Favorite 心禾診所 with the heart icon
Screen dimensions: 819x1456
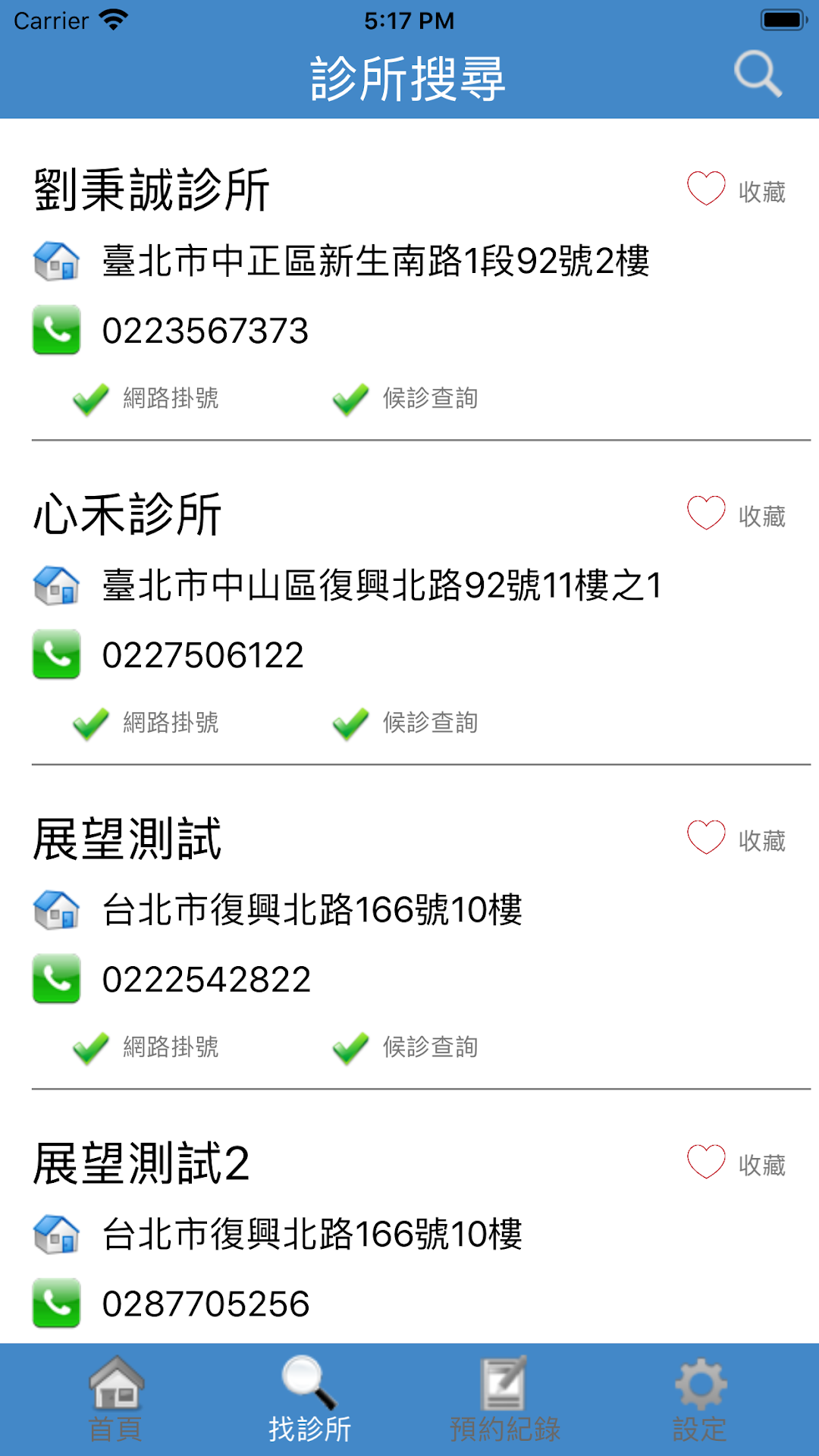click(x=706, y=513)
